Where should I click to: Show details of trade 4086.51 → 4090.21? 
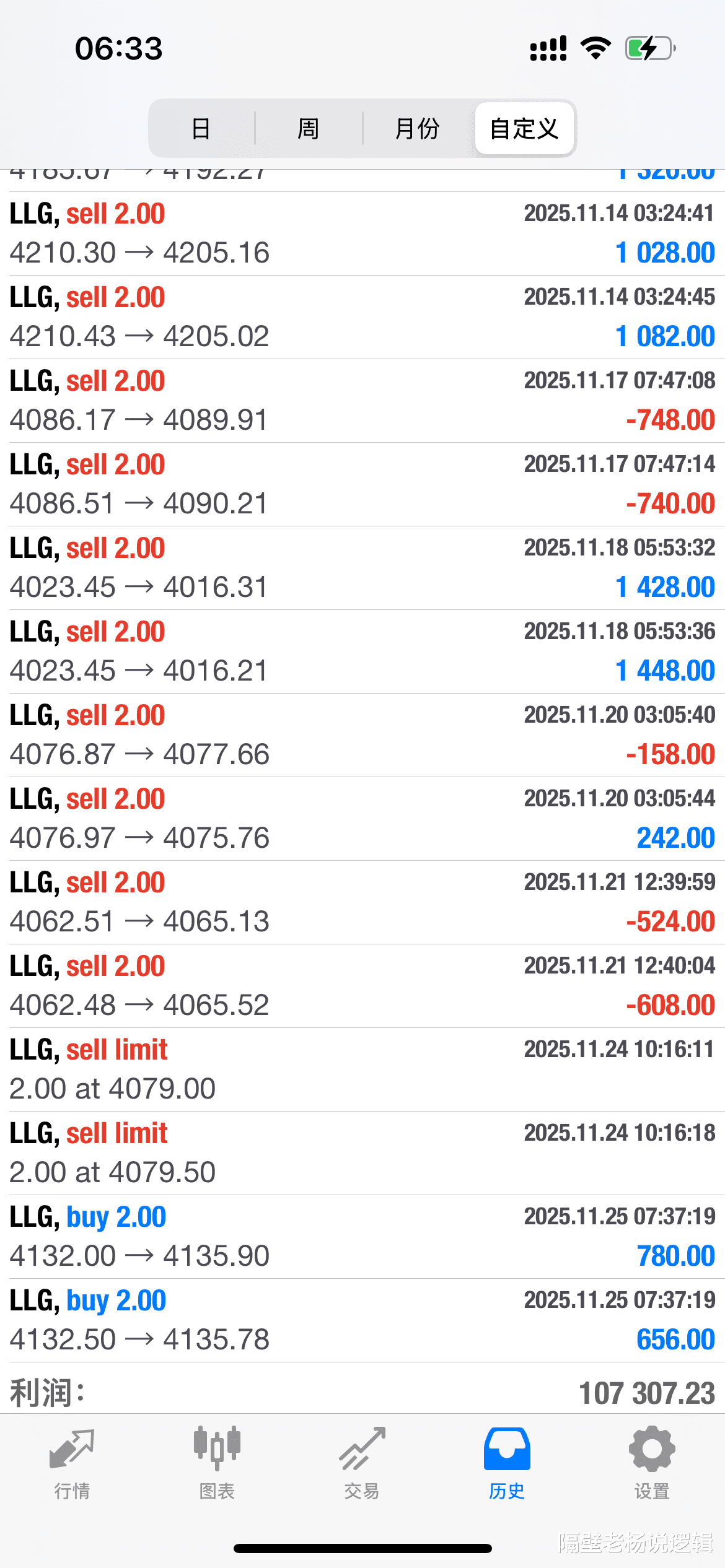(x=362, y=484)
